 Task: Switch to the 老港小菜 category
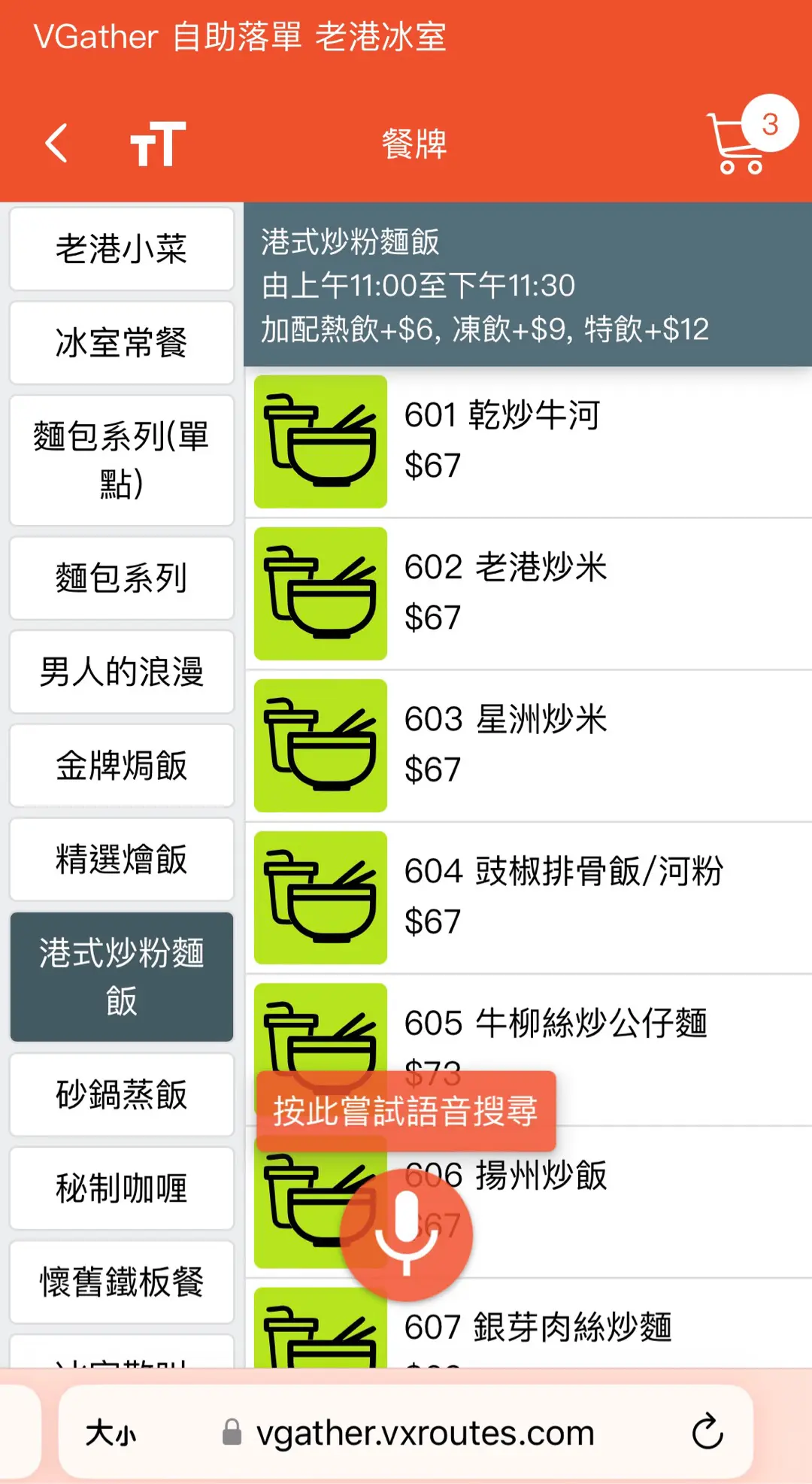pos(121,249)
